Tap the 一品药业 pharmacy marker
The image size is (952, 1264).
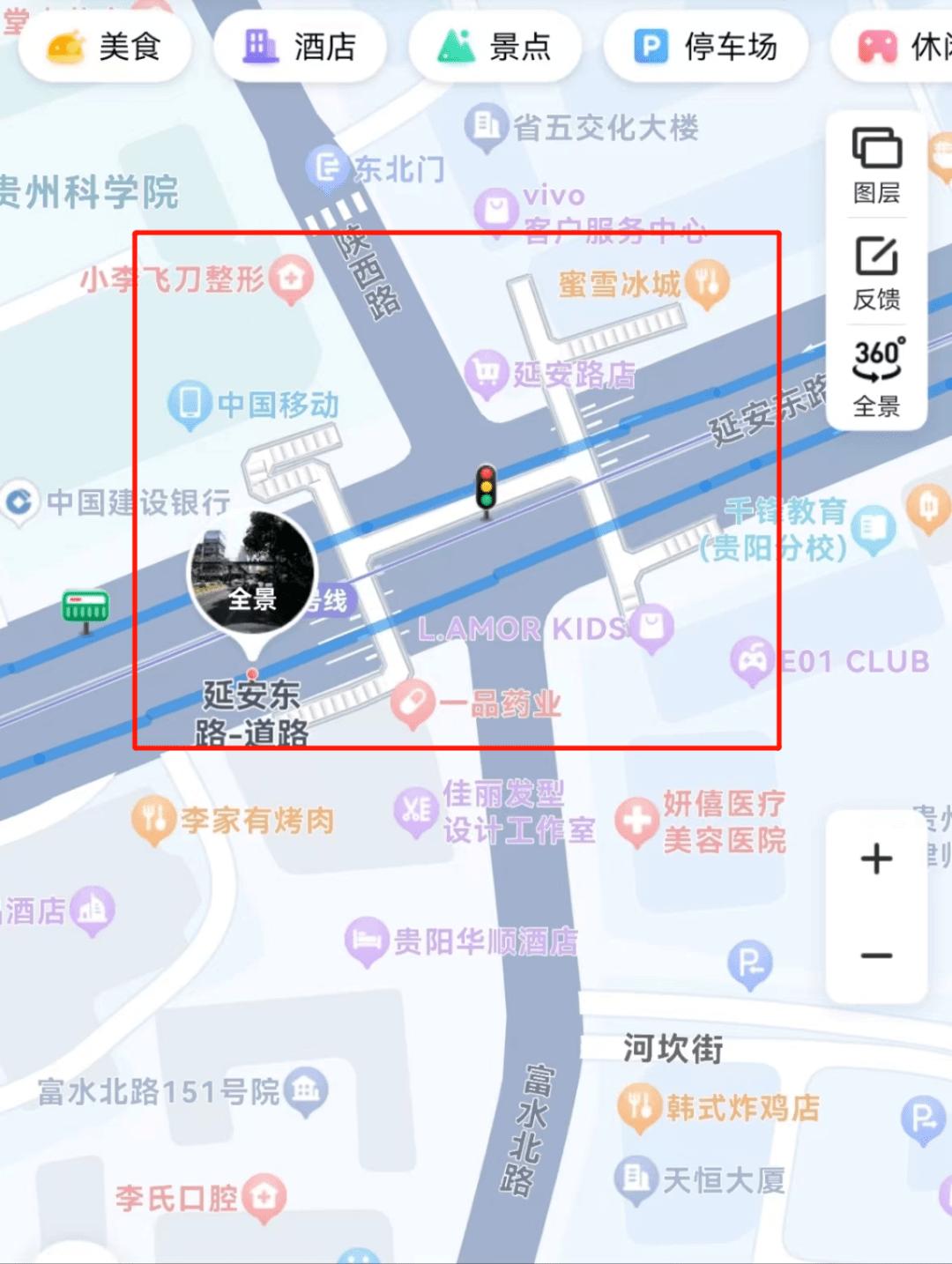click(413, 703)
